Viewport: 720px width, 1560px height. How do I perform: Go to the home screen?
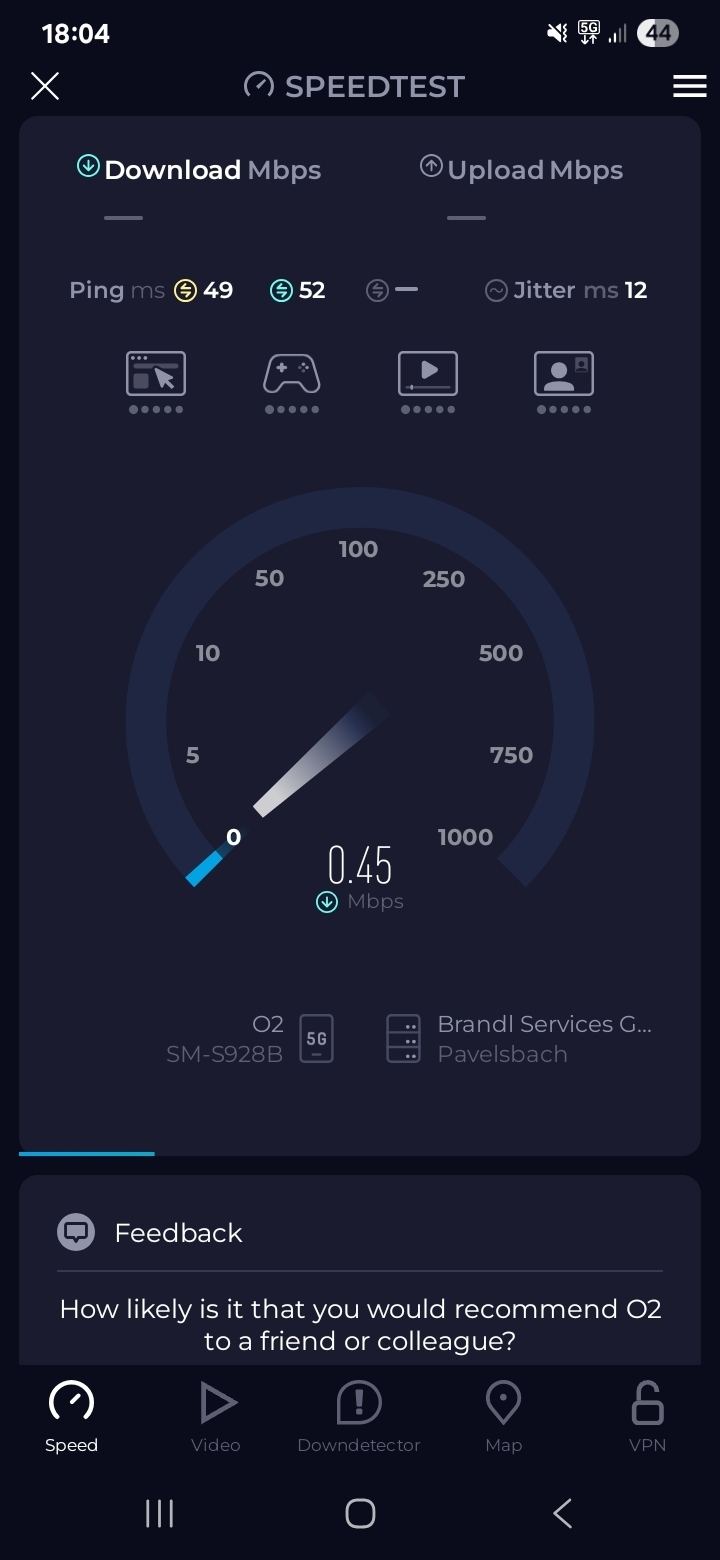(x=360, y=1513)
